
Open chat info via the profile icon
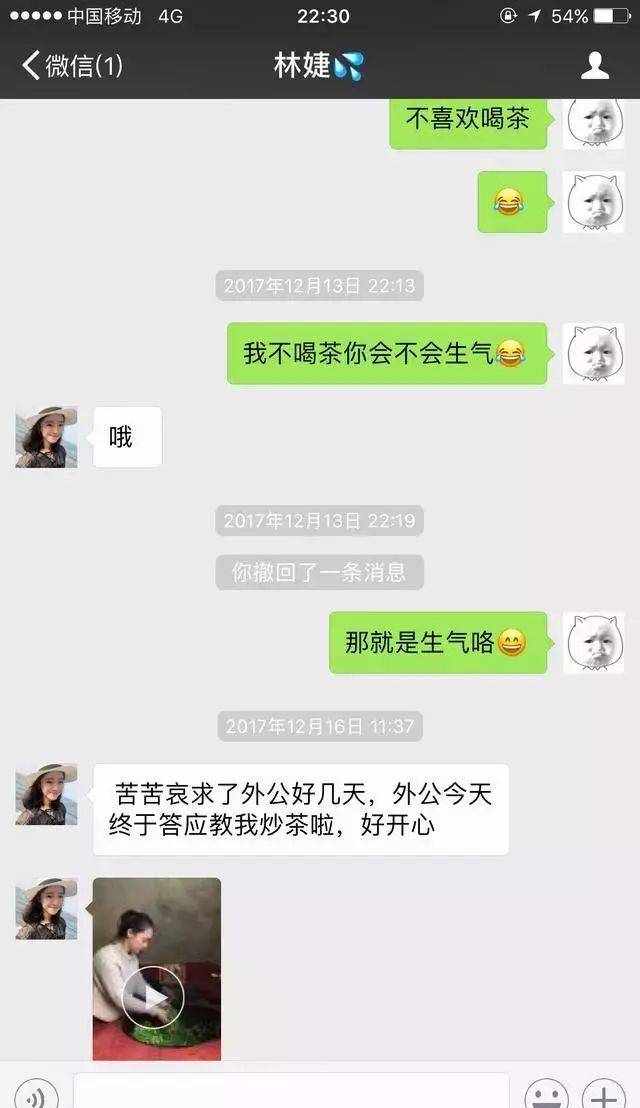(595, 66)
